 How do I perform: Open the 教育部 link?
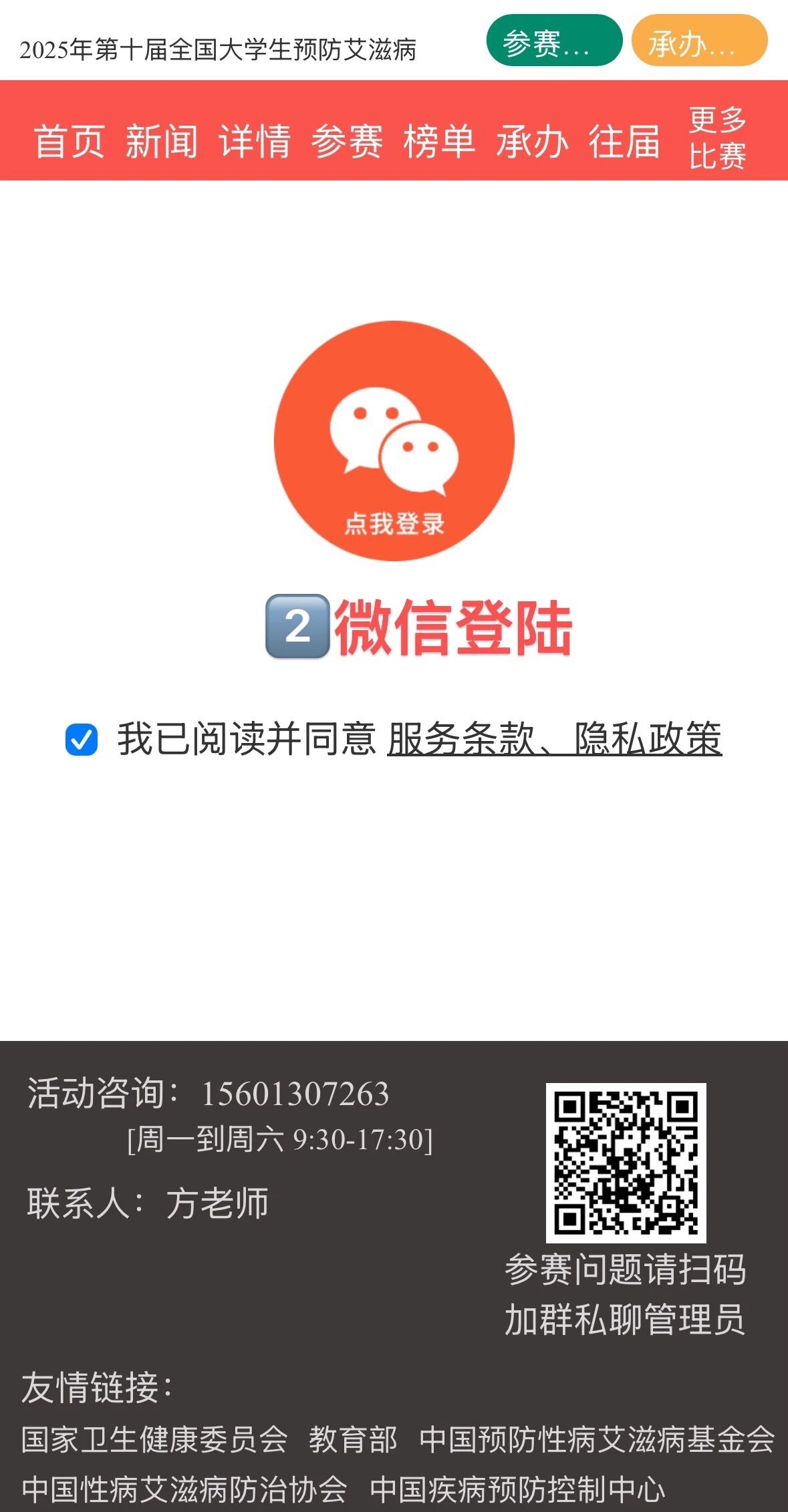click(x=353, y=1439)
